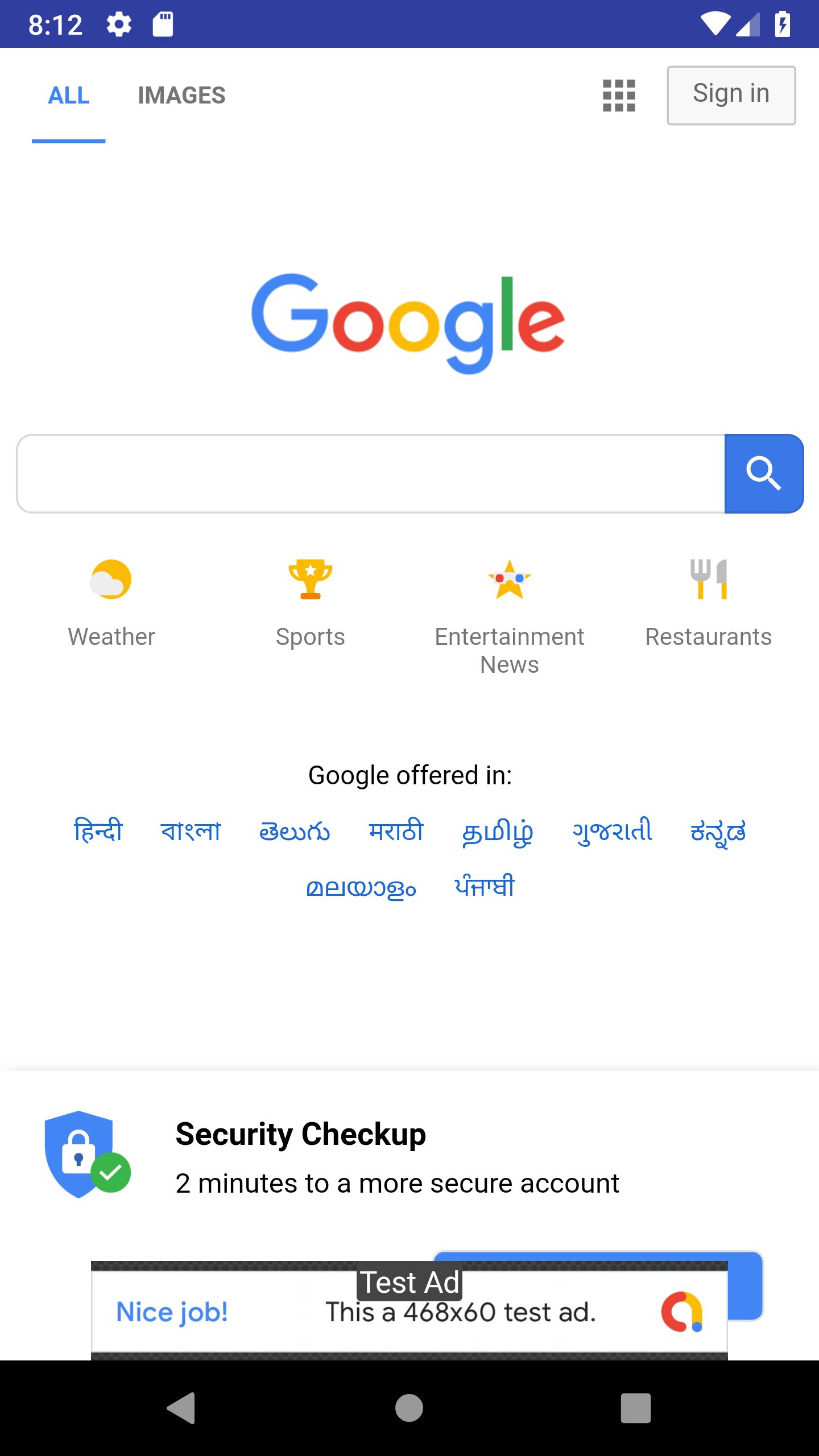Screen dimensions: 819x1456
Task: Tap the Sign in button
Action: tap(731, 95)
